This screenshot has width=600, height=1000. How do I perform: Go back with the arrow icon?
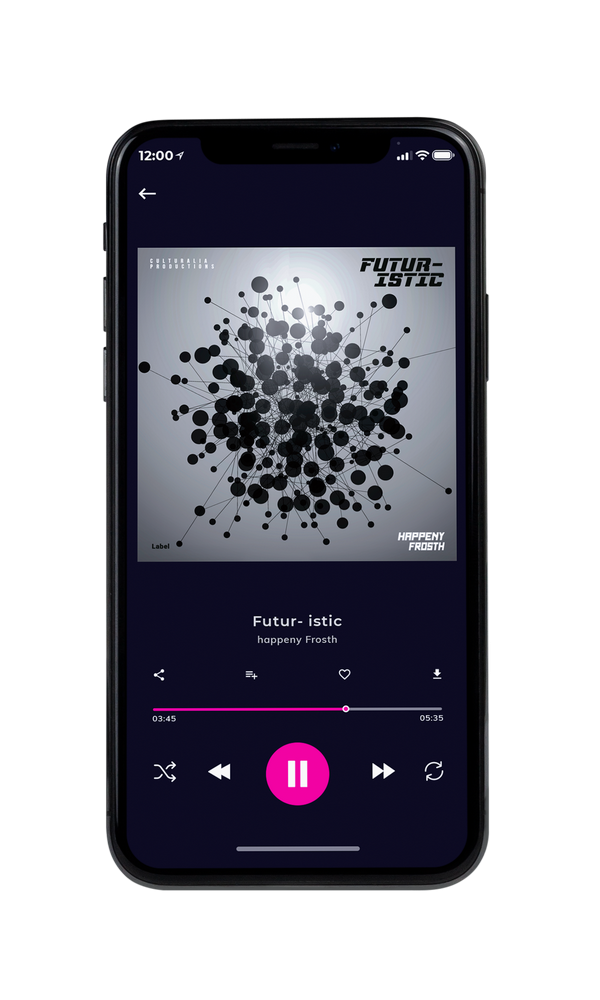[147, 194]
